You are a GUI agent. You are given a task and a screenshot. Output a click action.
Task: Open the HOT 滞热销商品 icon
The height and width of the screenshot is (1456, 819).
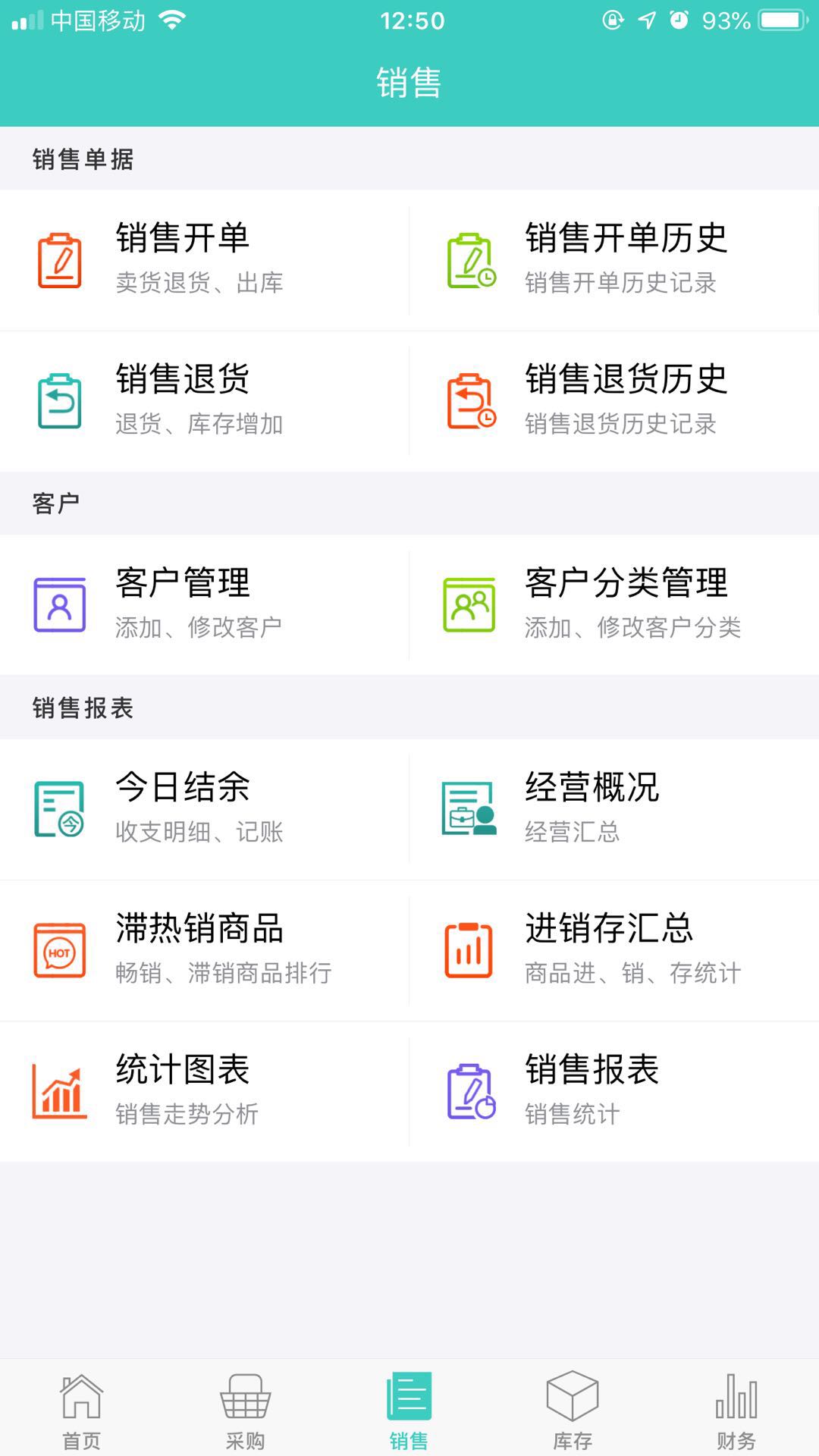point(59,952)
